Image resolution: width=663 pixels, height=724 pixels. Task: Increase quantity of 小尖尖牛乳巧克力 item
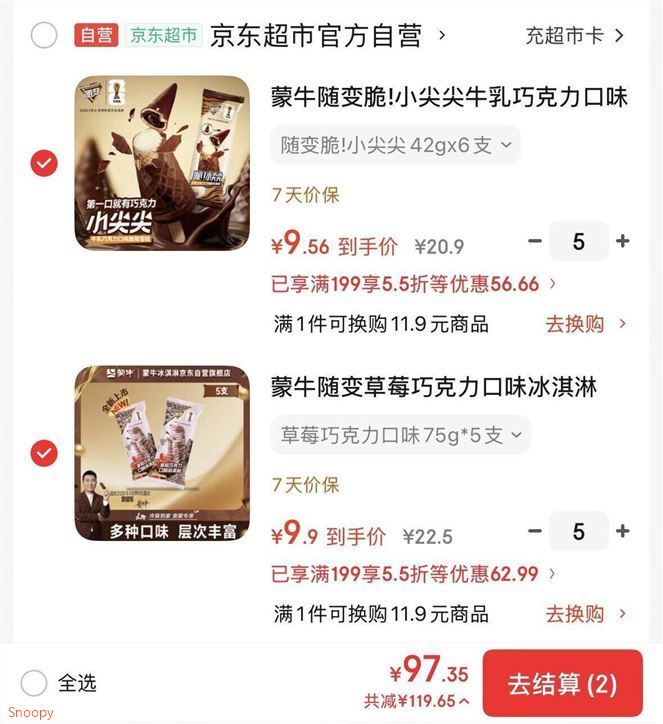[623, 241]
